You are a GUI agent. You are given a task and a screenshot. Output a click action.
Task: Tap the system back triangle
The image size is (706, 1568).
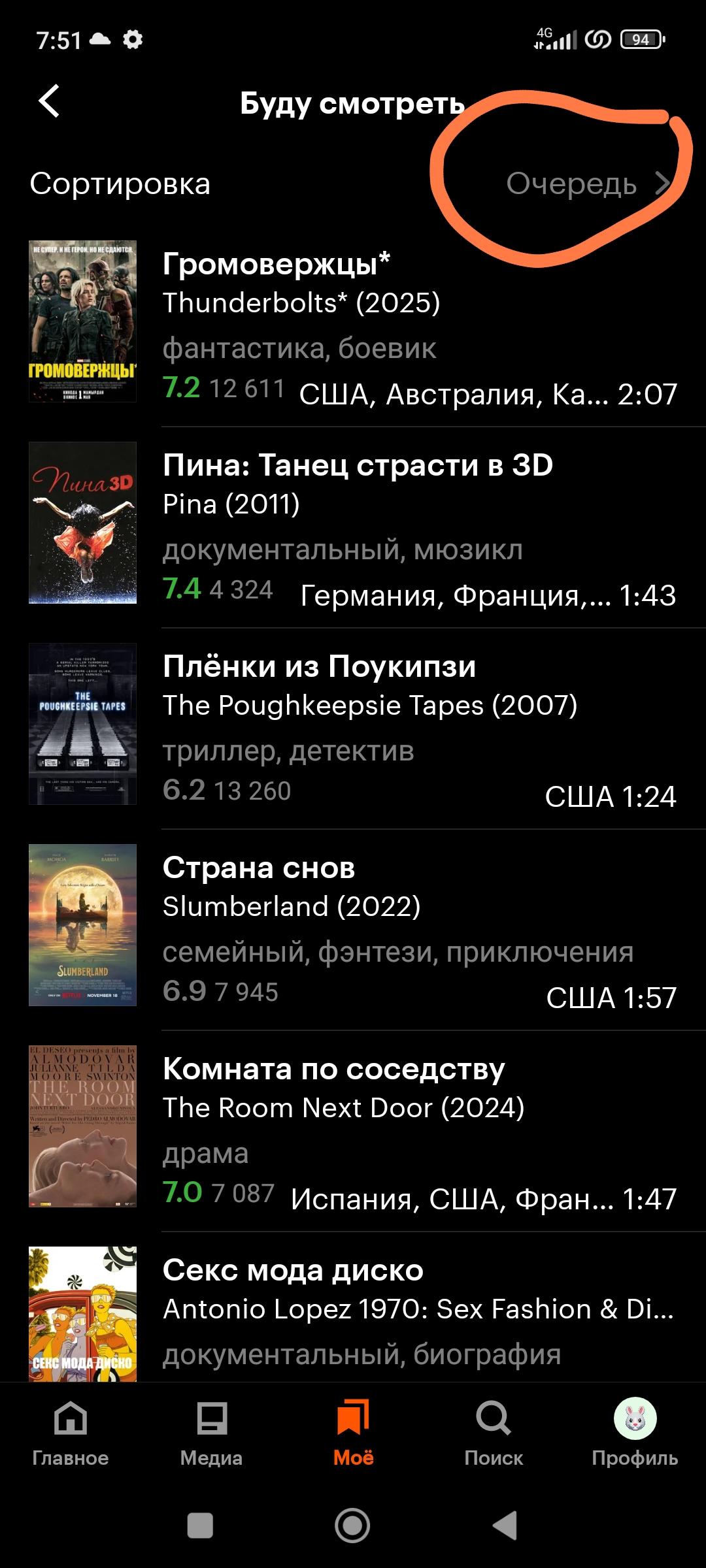[x=505, y=1526]
